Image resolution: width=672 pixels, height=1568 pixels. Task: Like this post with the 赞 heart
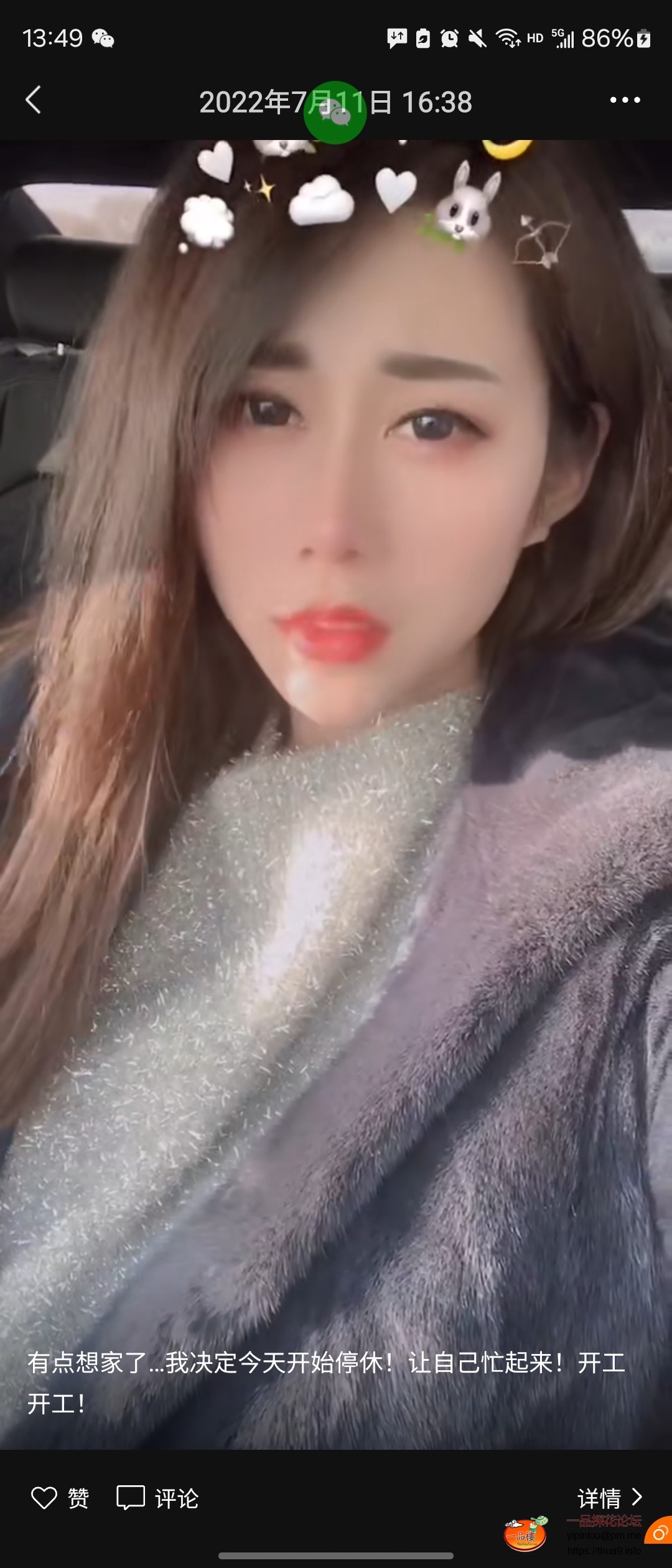[x=60, y=1498]
